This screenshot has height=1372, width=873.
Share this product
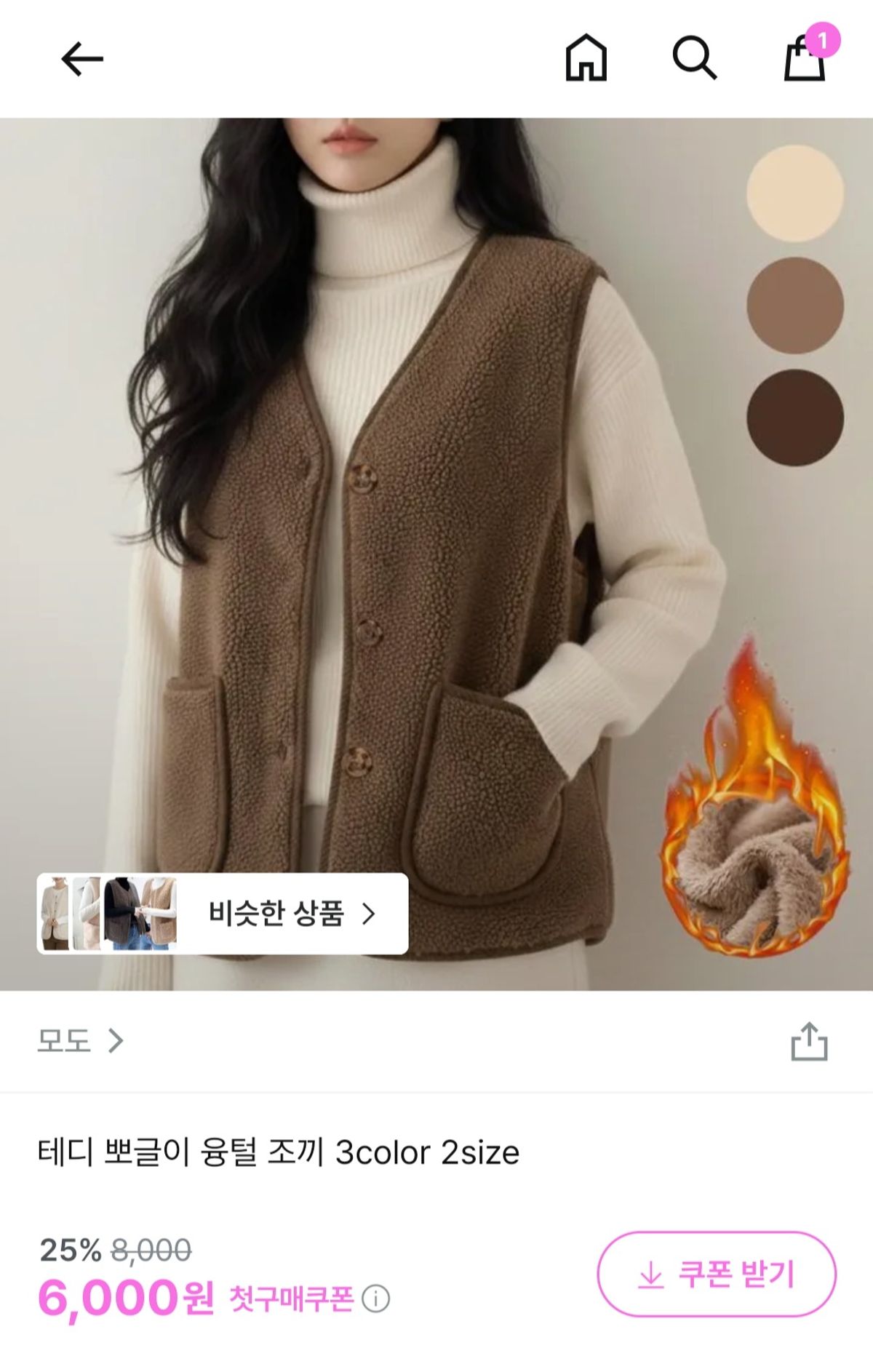tap(809, 1042)
